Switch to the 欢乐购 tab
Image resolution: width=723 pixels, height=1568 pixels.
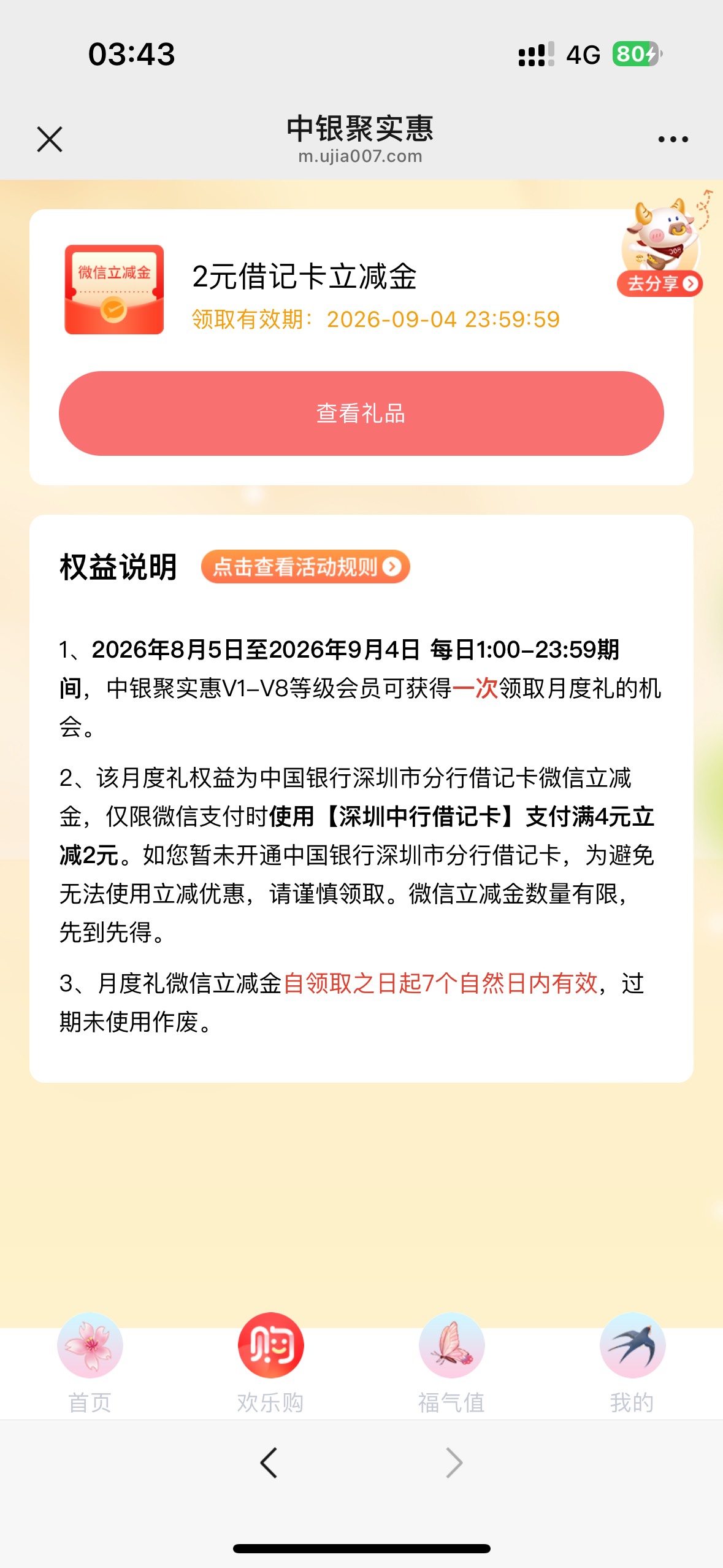[270, 1363]
